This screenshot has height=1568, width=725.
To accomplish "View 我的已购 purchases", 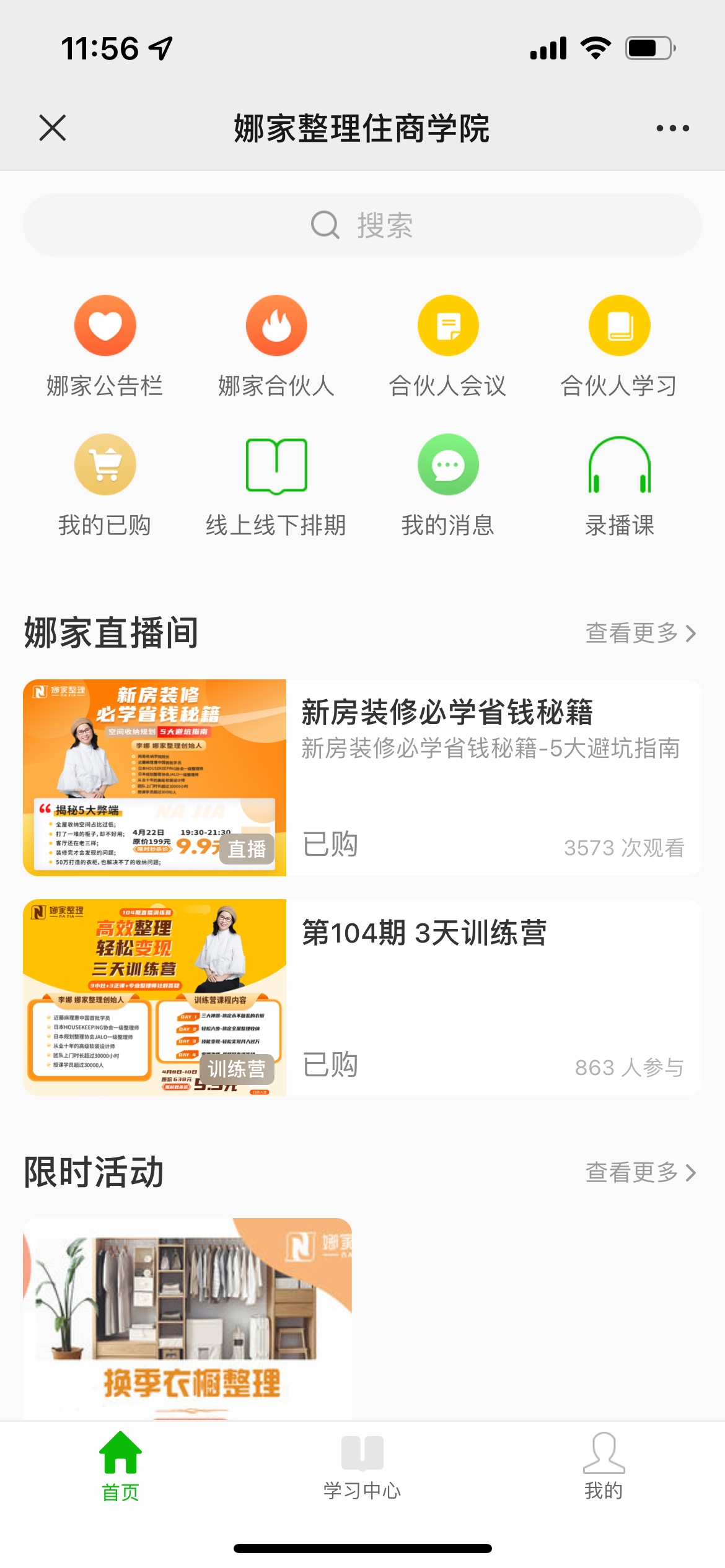I will pos(105,484).
